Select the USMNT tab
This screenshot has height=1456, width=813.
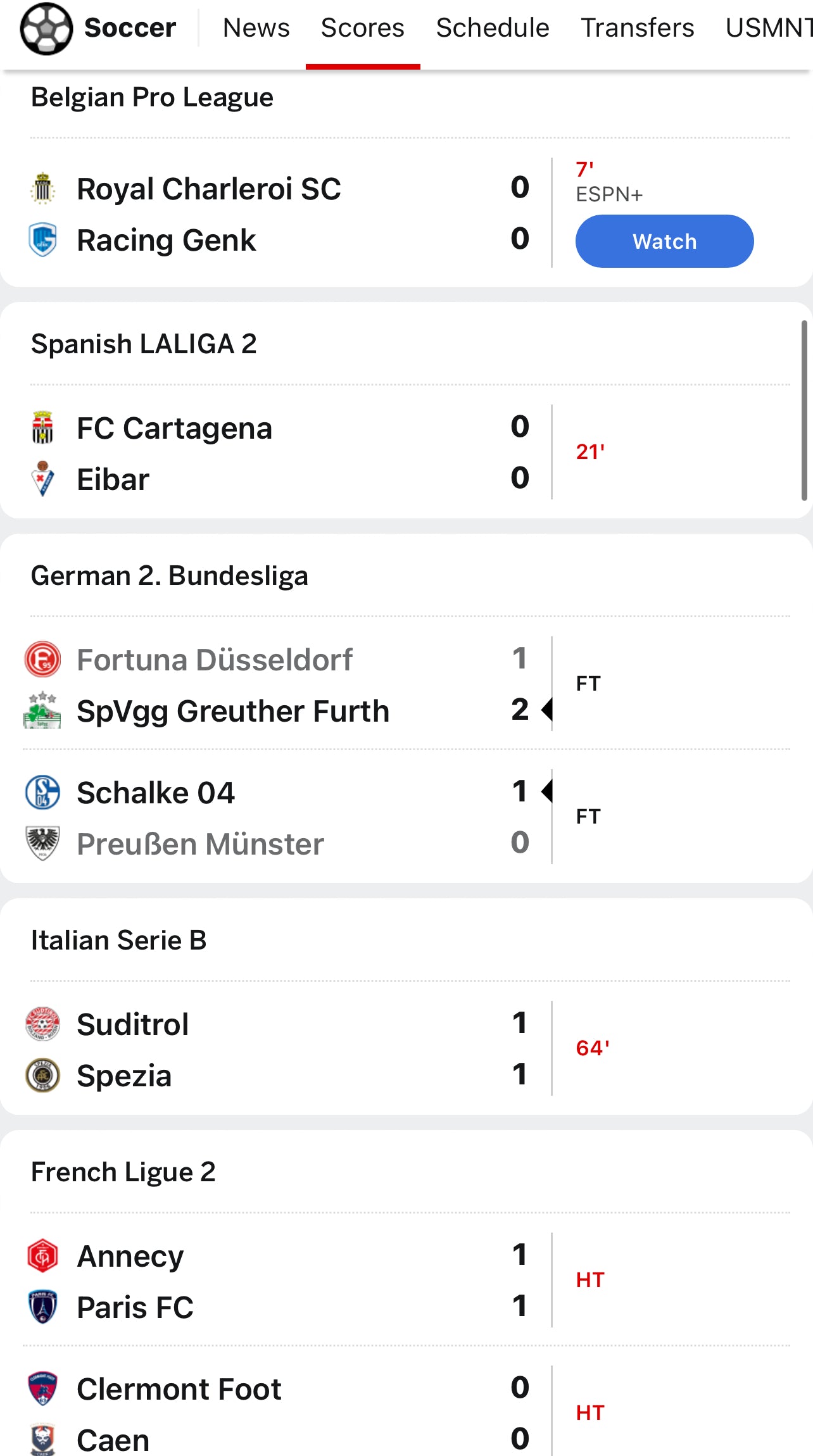pos(769,28)
